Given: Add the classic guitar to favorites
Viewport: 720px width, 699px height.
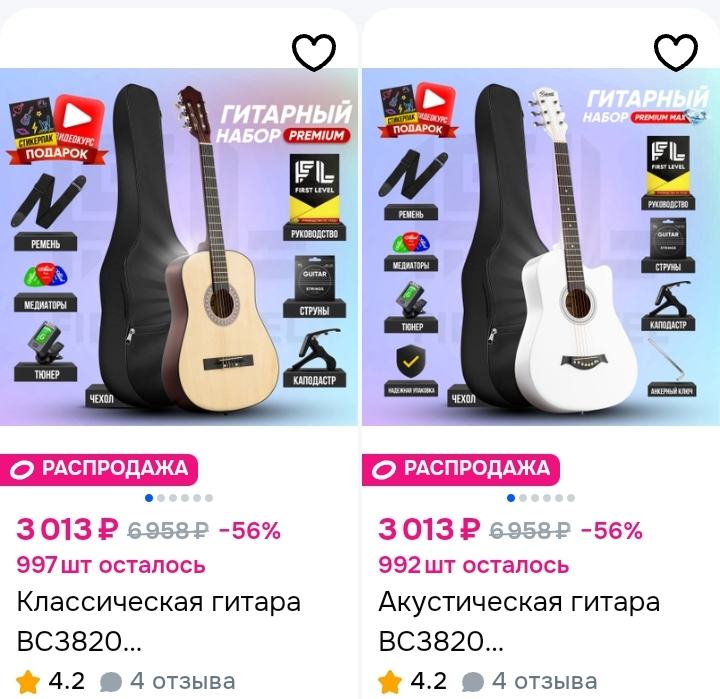Looking at the screenshot, I should coord(313,52).
